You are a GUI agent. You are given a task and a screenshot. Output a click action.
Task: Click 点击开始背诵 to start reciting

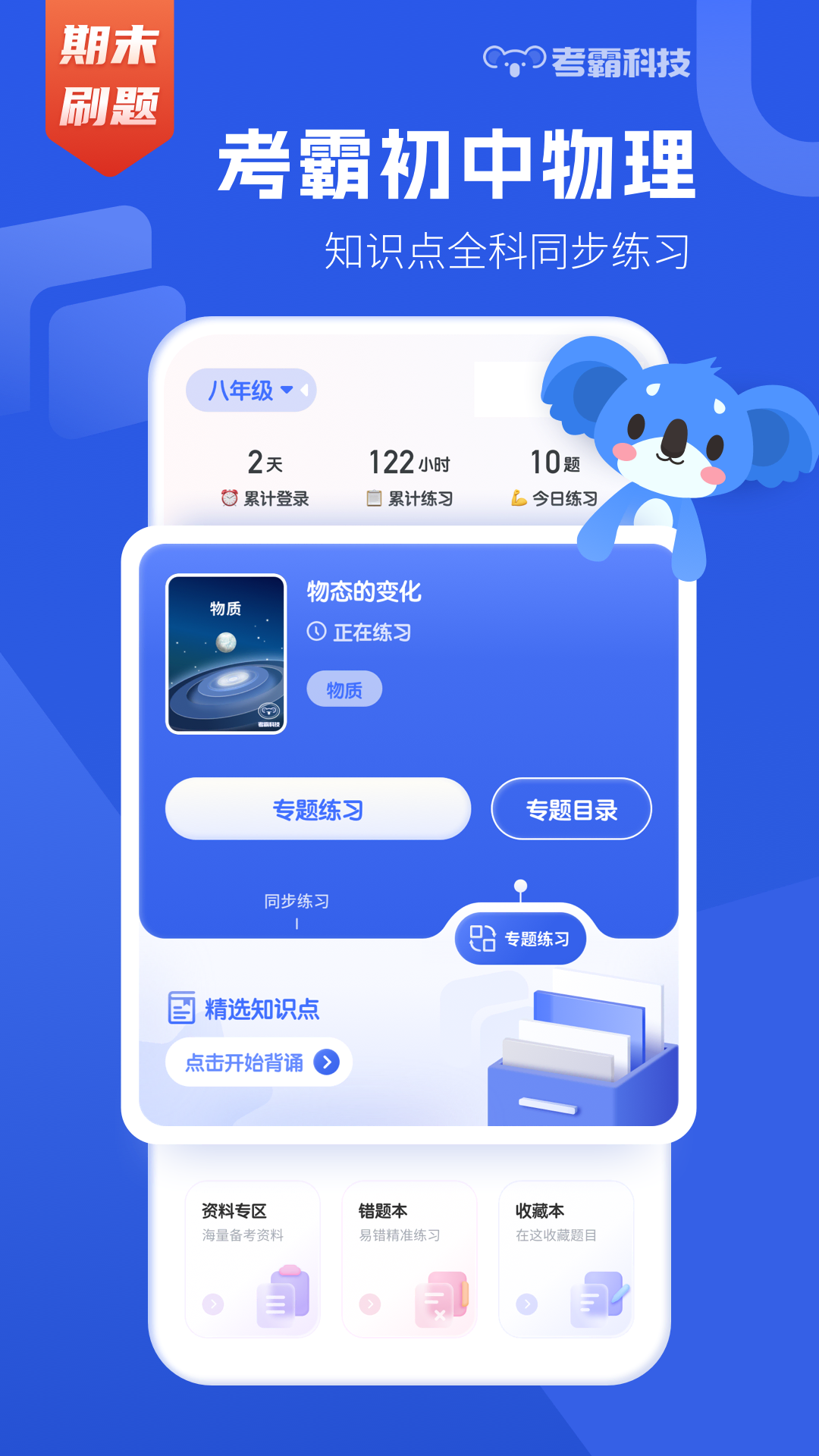pyautogui.click(x=258, y=1063)
